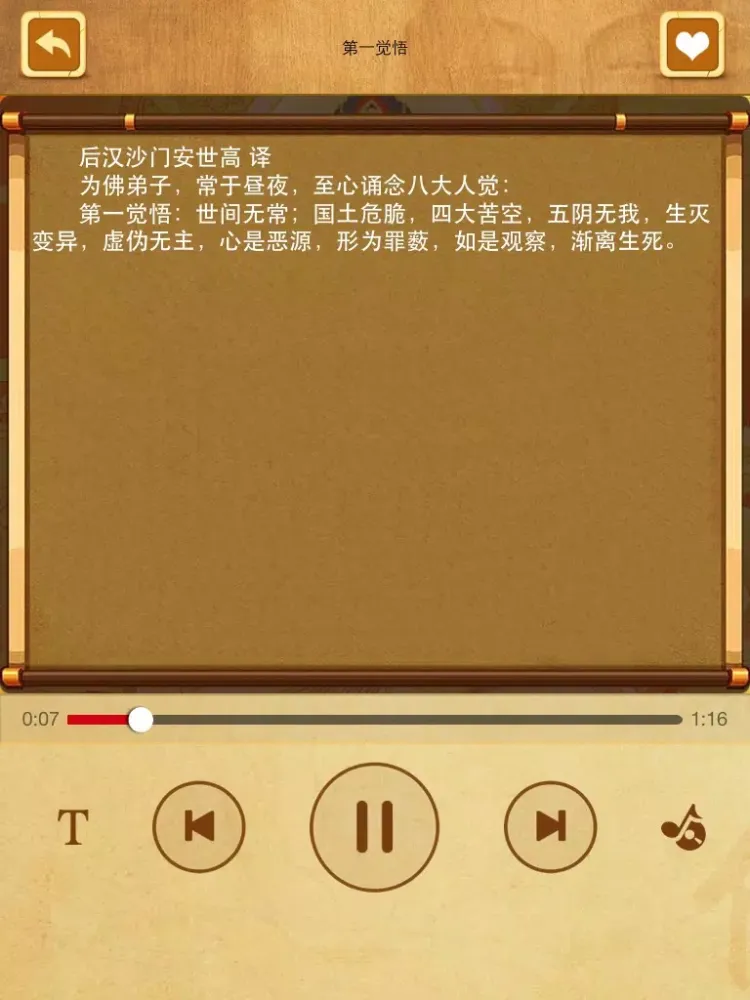Pause the audio playback
Viewport: 750px width, 1000px height.
[x=374, y=827]
